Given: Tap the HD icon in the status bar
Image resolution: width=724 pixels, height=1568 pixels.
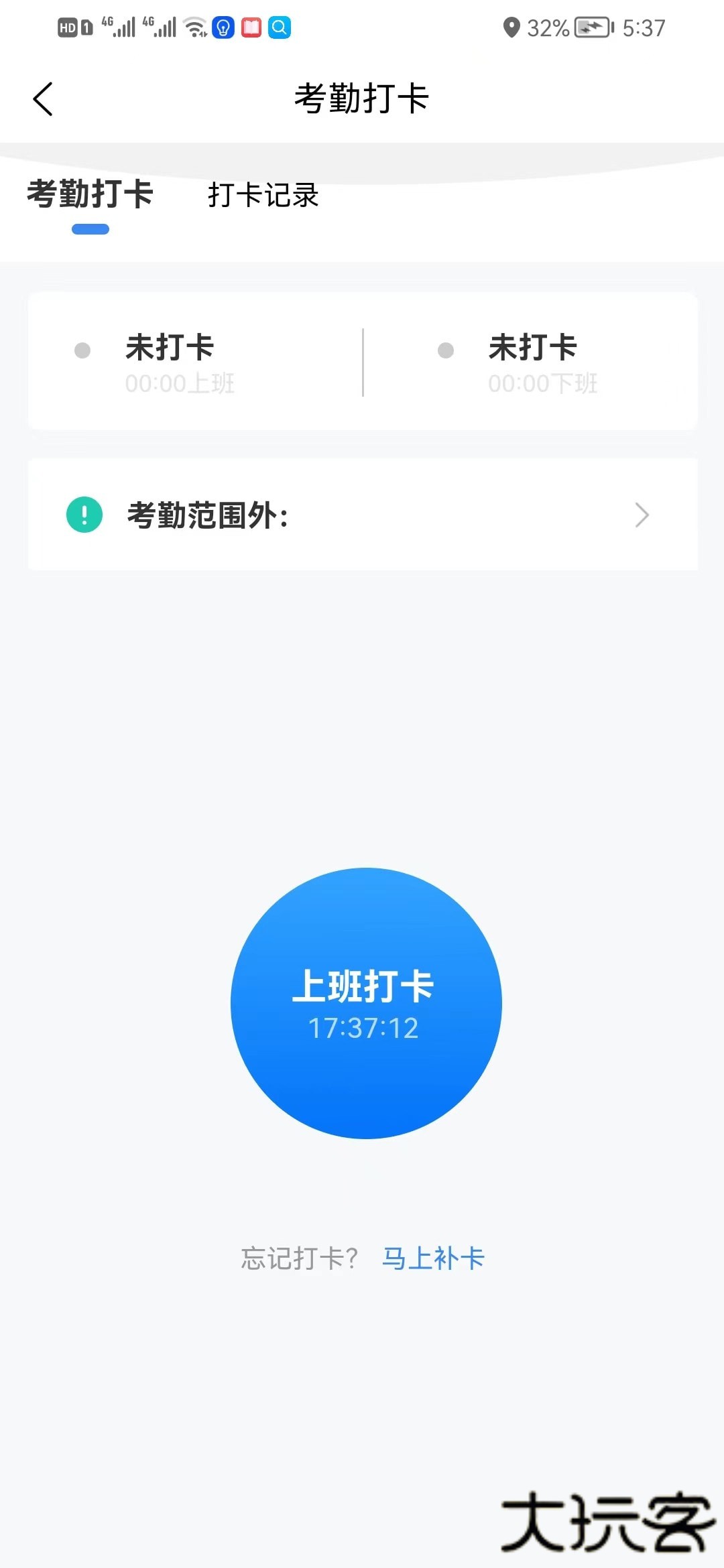Looking at the screenshot, I should tap(68, 27).
